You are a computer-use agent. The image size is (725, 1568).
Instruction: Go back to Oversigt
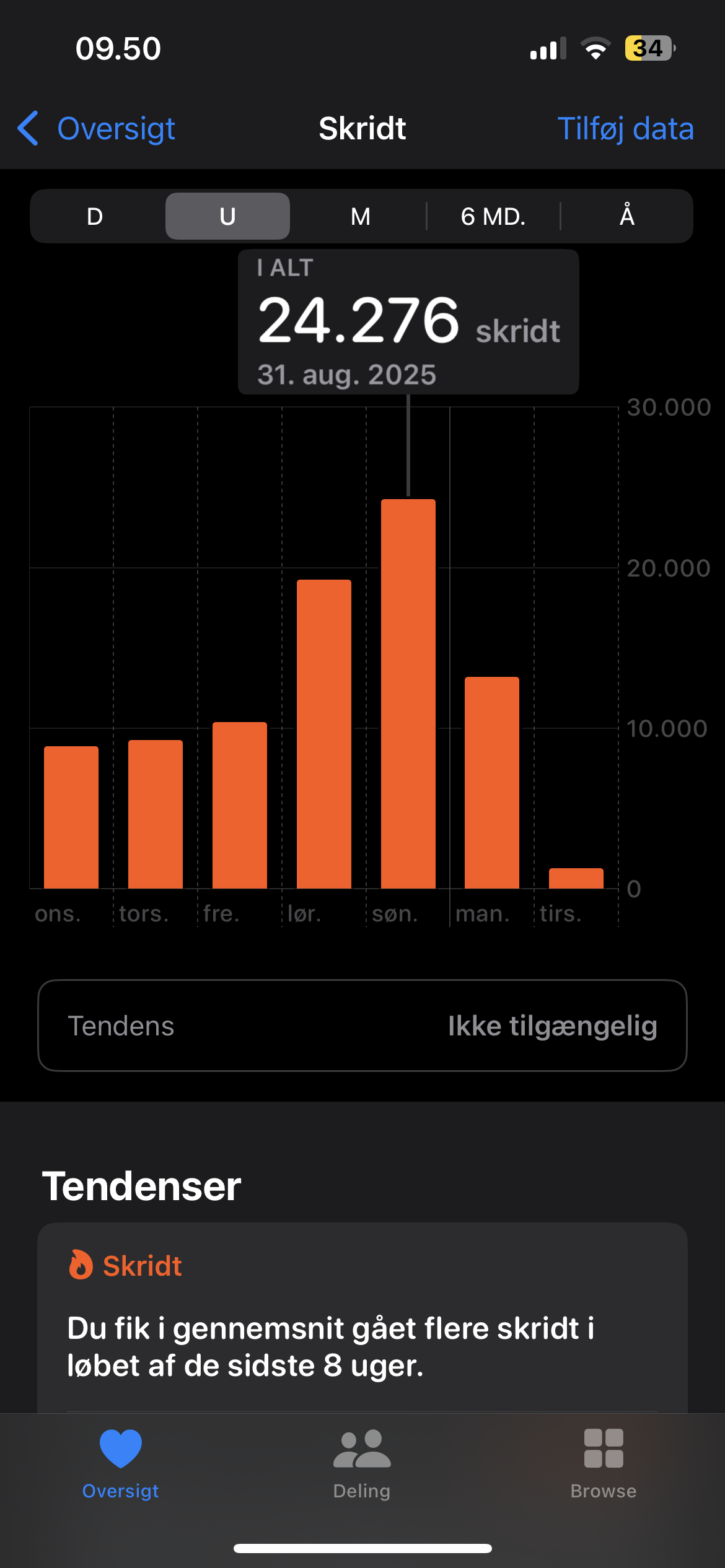[x=96, y=129]
